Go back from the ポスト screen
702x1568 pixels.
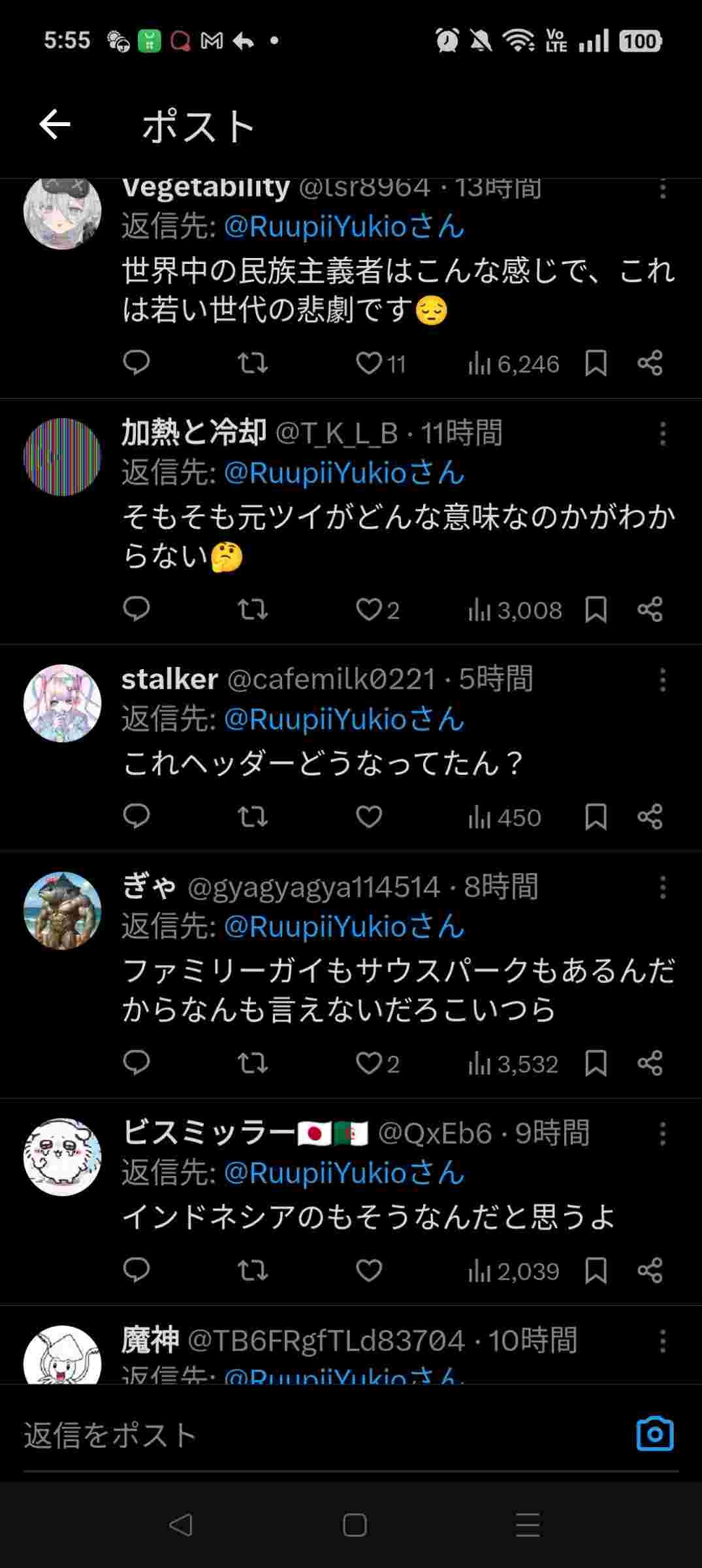coord(55,125)
